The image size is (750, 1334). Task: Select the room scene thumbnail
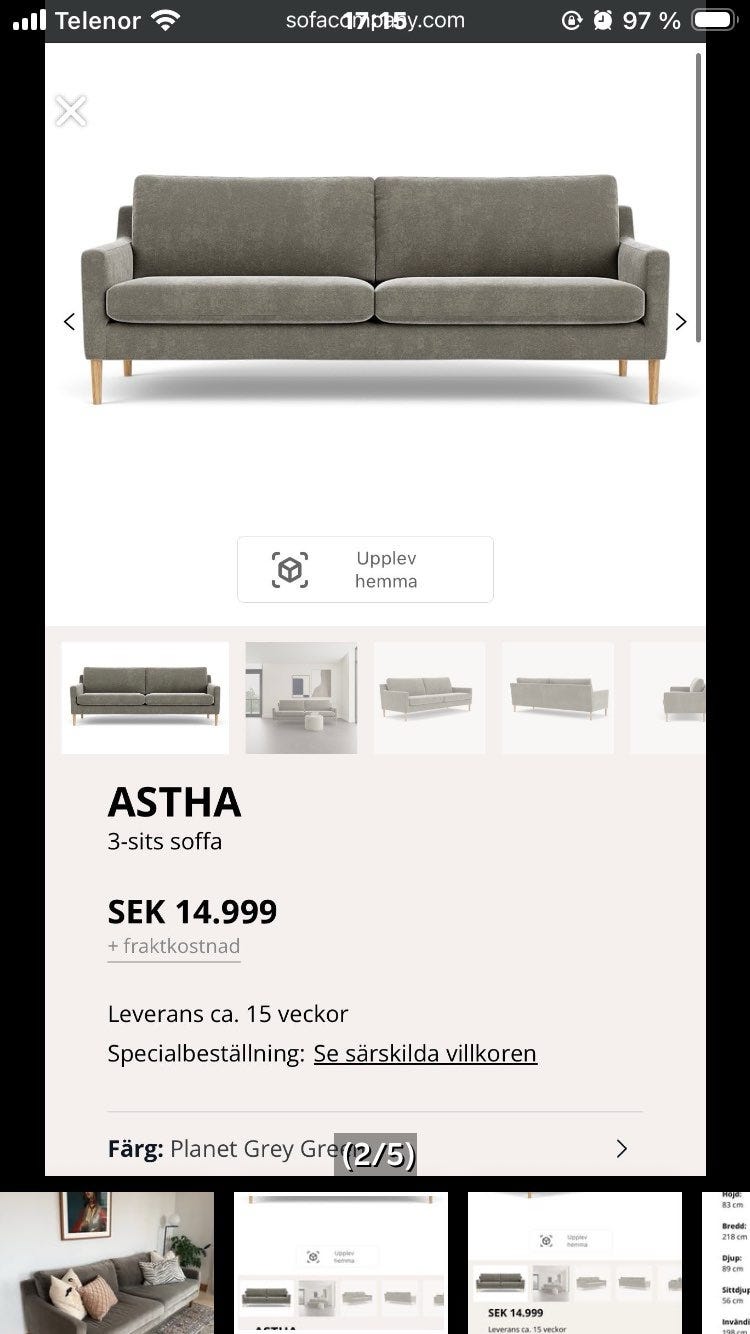point(301,697)
